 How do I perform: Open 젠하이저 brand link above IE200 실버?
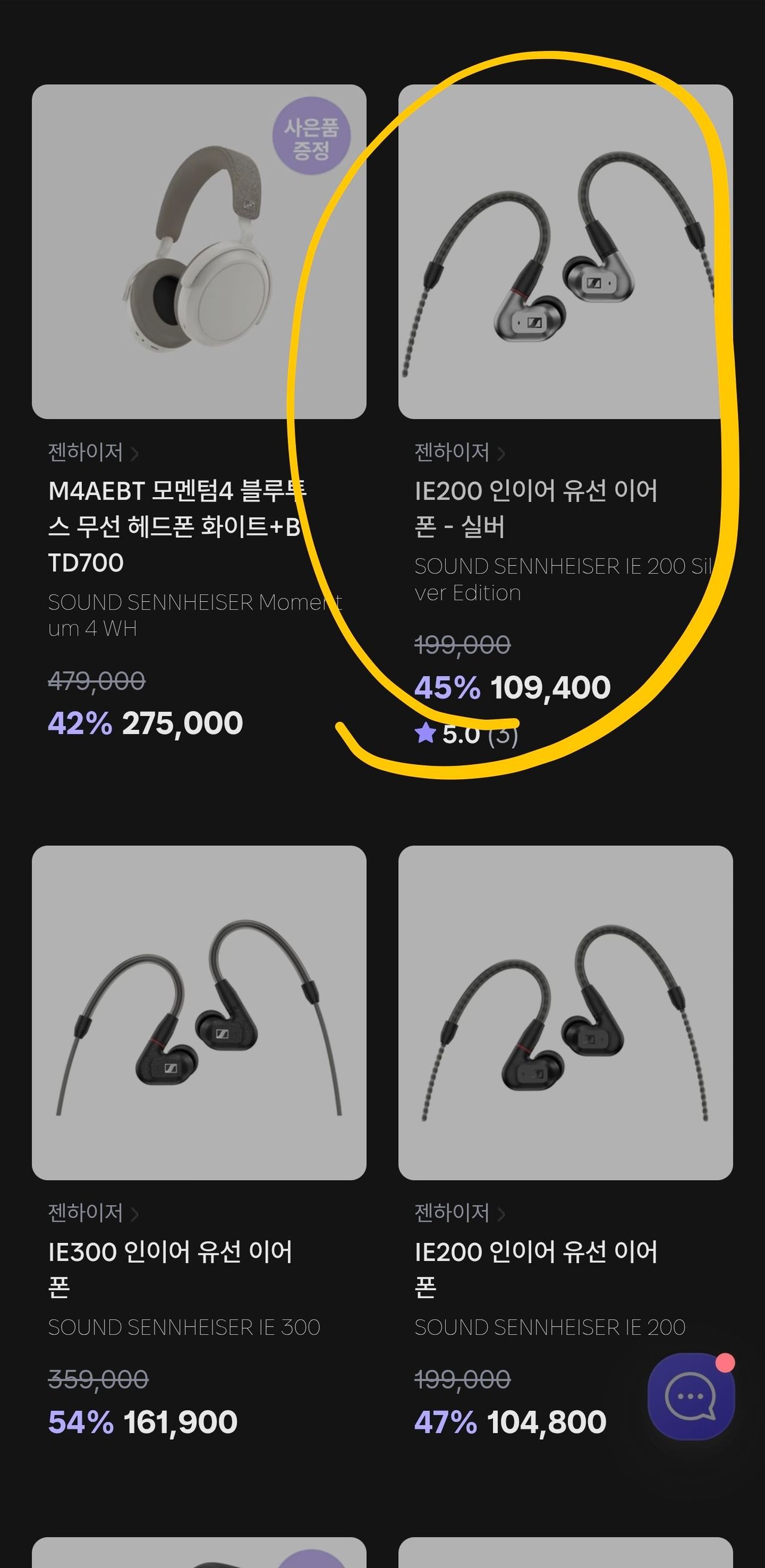click(x=459, y=452)
